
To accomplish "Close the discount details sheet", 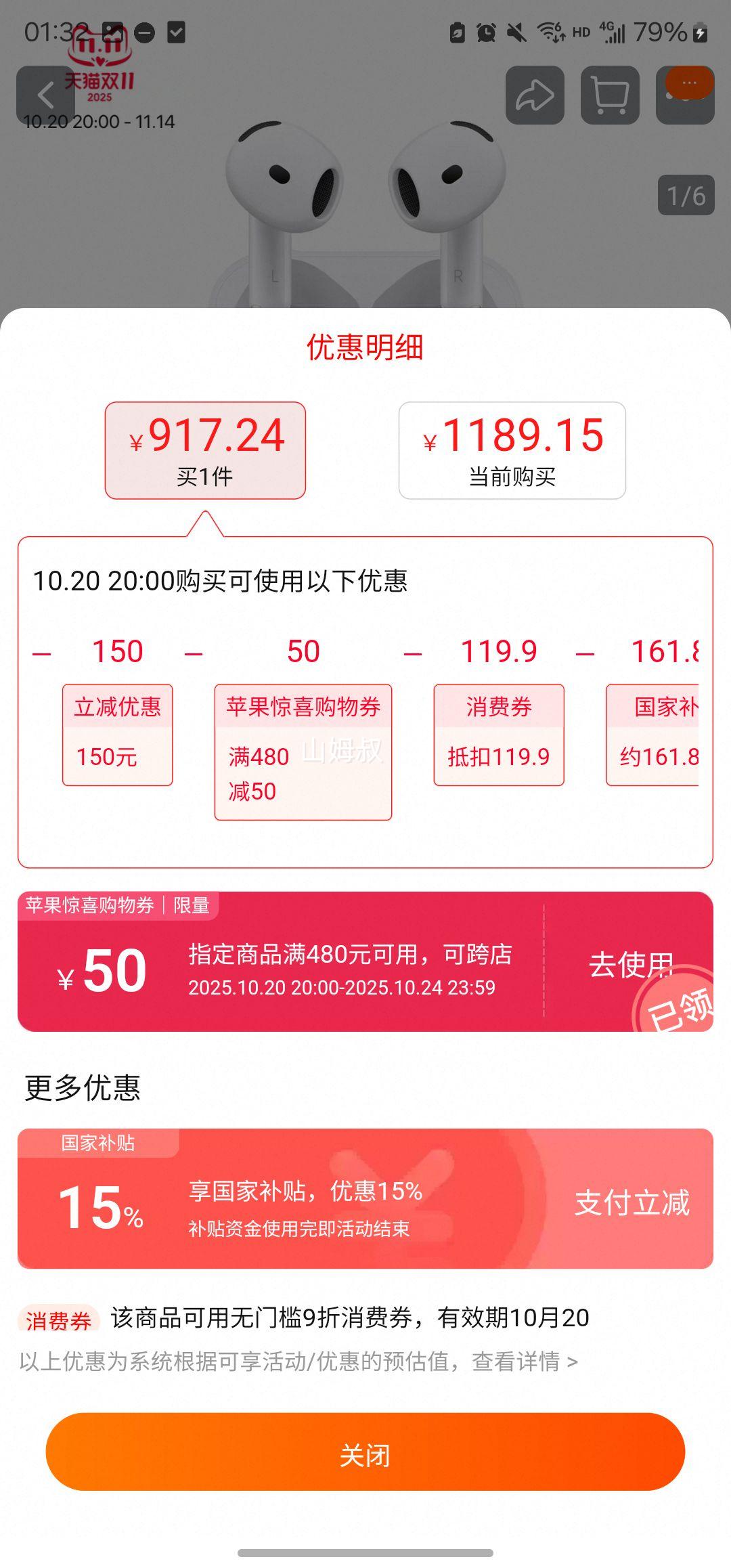I will pos(365,1454).
